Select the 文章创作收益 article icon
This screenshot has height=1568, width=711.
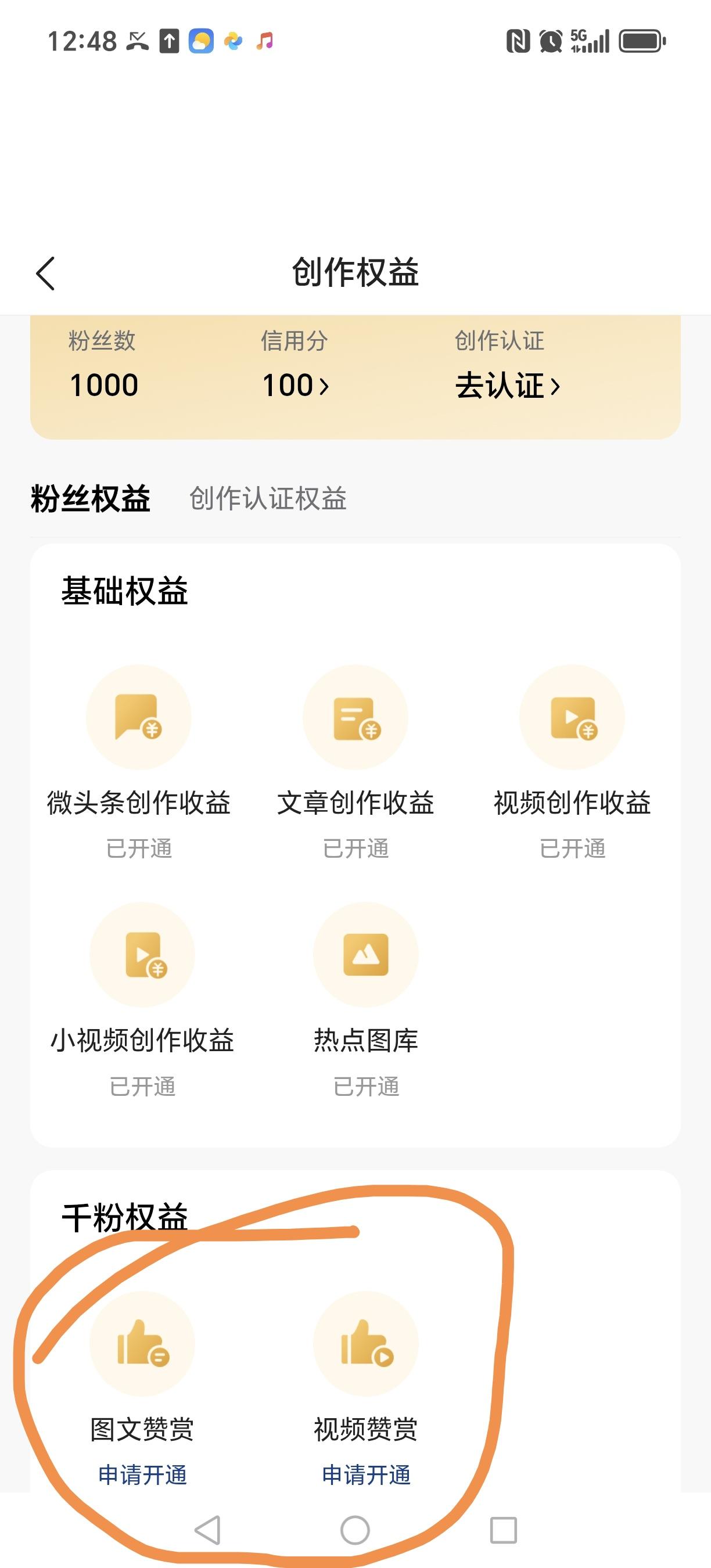point(355,718)
